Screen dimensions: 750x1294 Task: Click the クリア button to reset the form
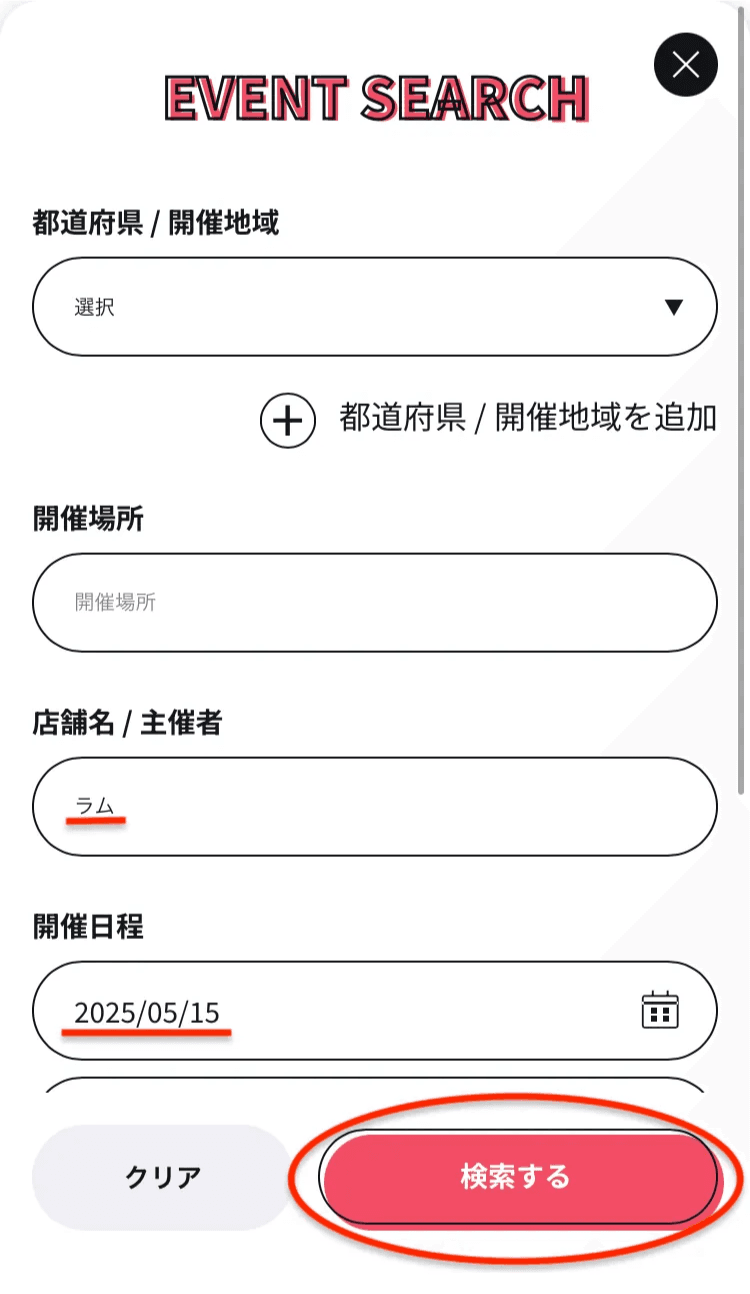pyautogui.click(x=162, y=1178)
